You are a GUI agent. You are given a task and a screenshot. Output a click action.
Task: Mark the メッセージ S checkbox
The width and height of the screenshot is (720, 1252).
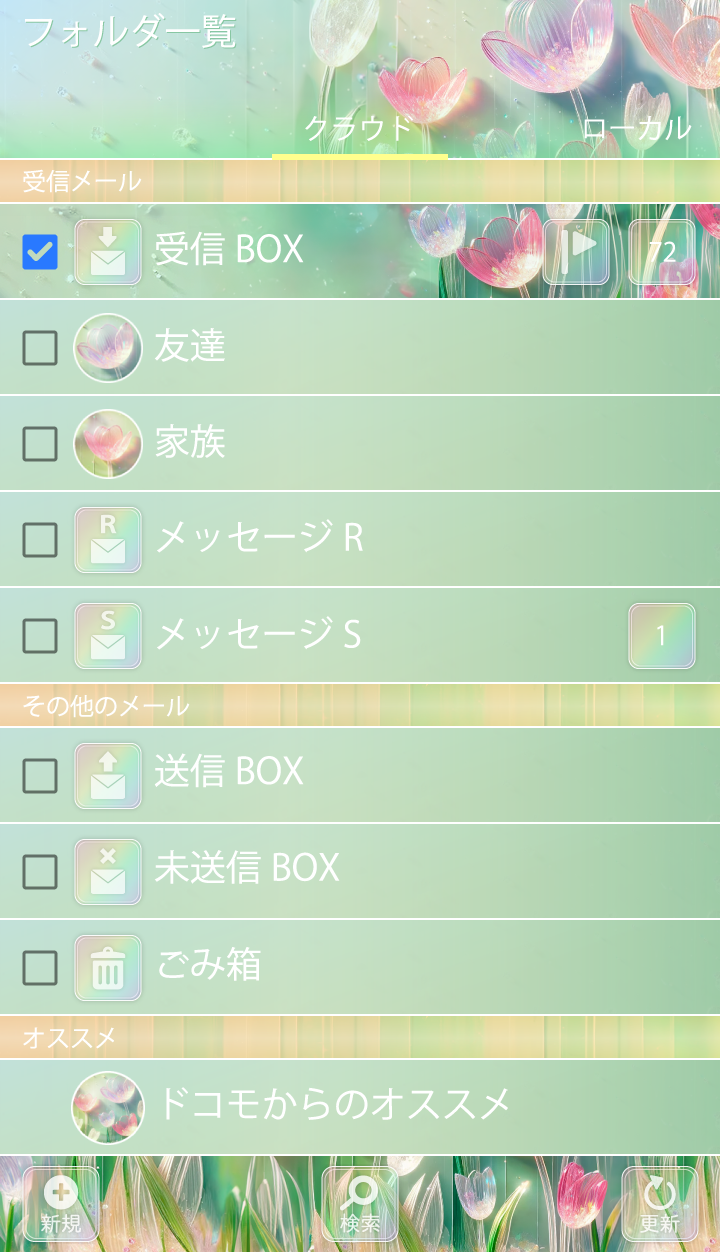point(40,635)
